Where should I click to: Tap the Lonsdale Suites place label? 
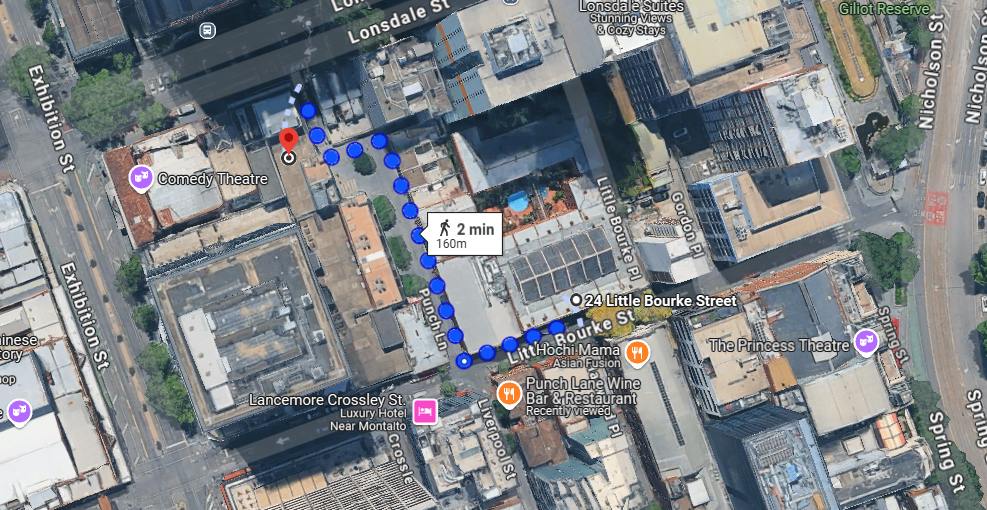point(628,8)
